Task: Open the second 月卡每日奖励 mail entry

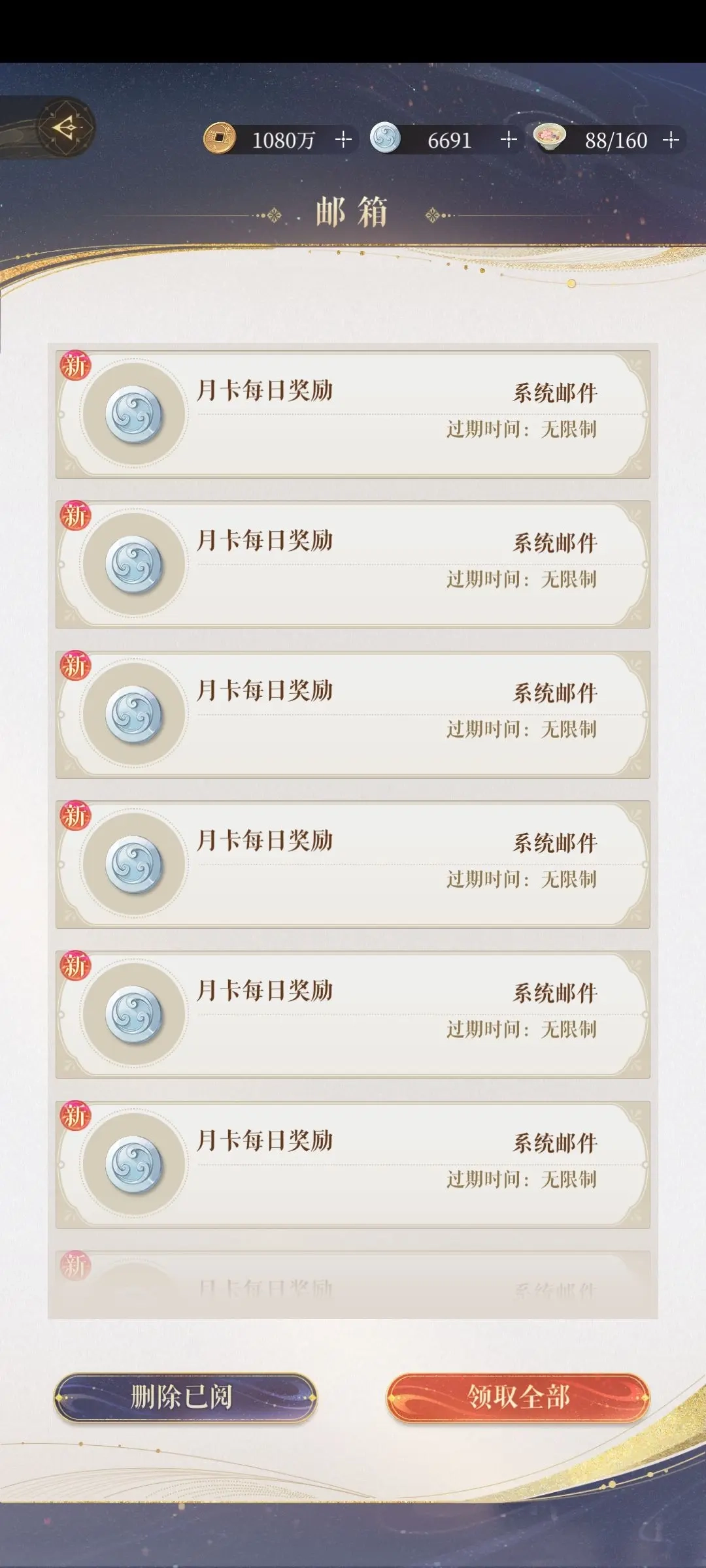Action: 353,562
